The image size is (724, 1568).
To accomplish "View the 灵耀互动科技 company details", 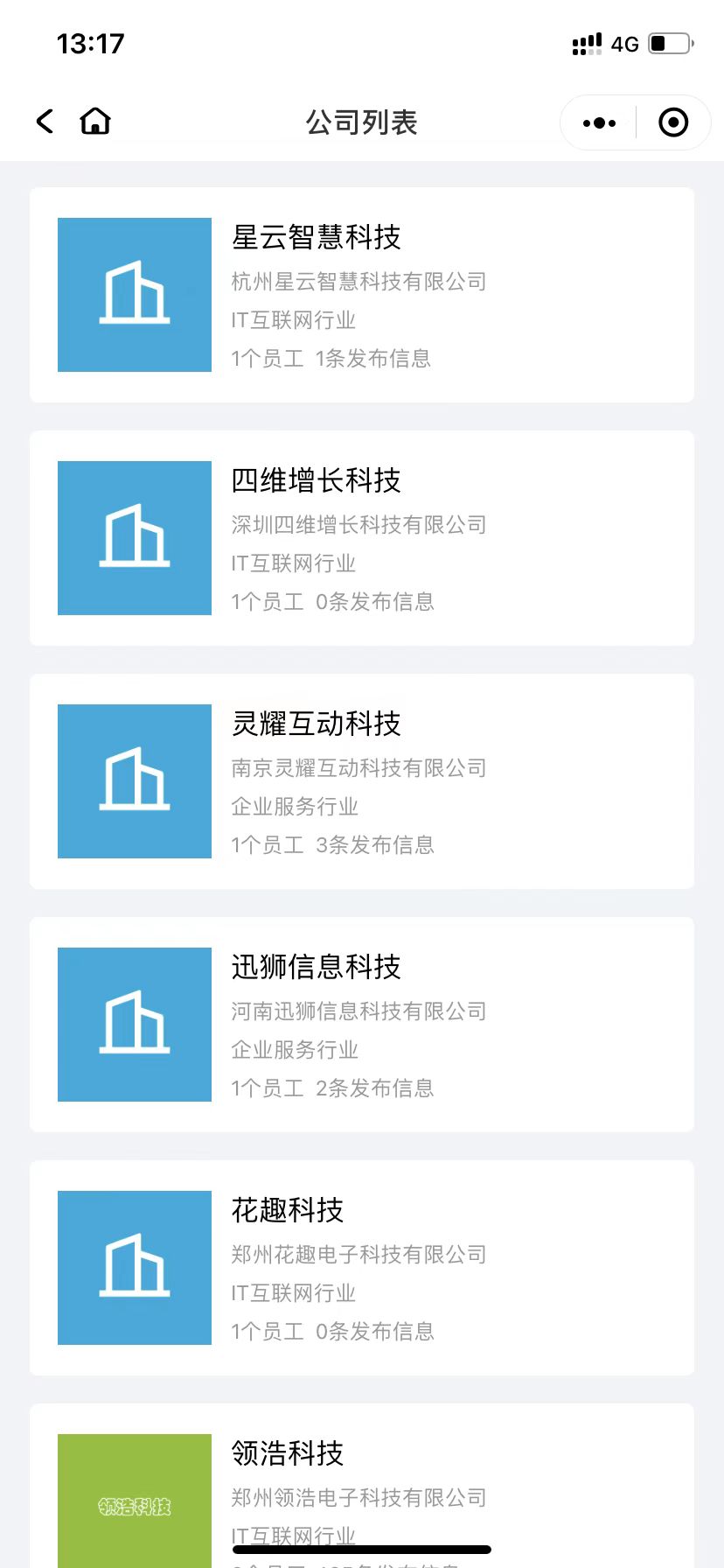I will tap(362, 781).
